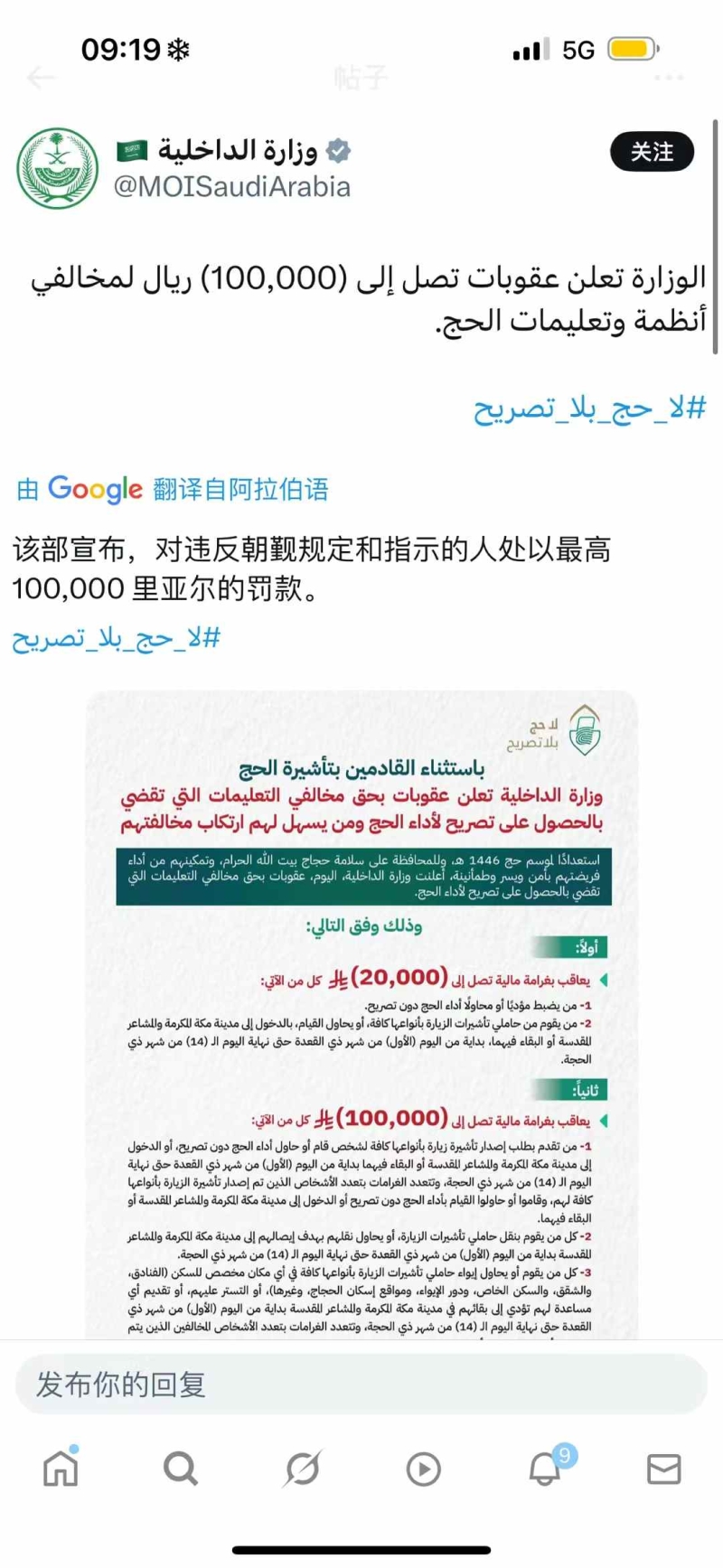Tap the 由 Google 翻译自阿拉伯语 translation link
The width and height of the screenshot is (723, 1568).
click(x=173, y=489)
